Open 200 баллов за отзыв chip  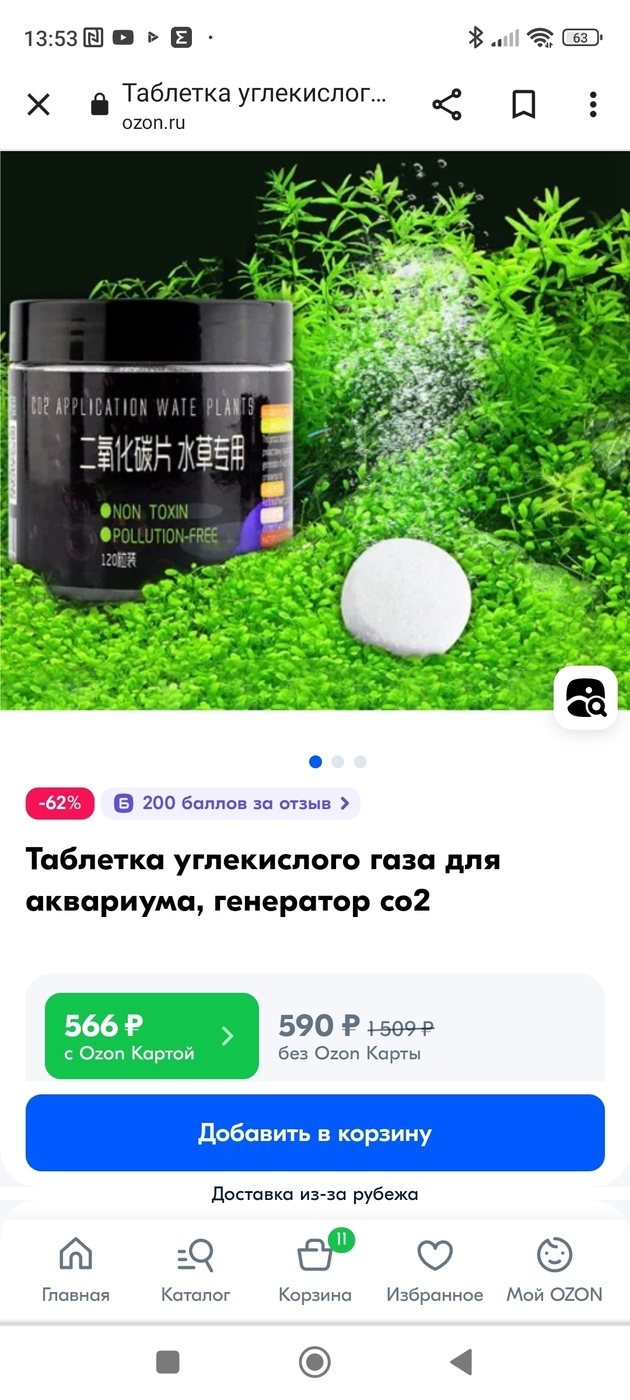click(x=230, y=803)
